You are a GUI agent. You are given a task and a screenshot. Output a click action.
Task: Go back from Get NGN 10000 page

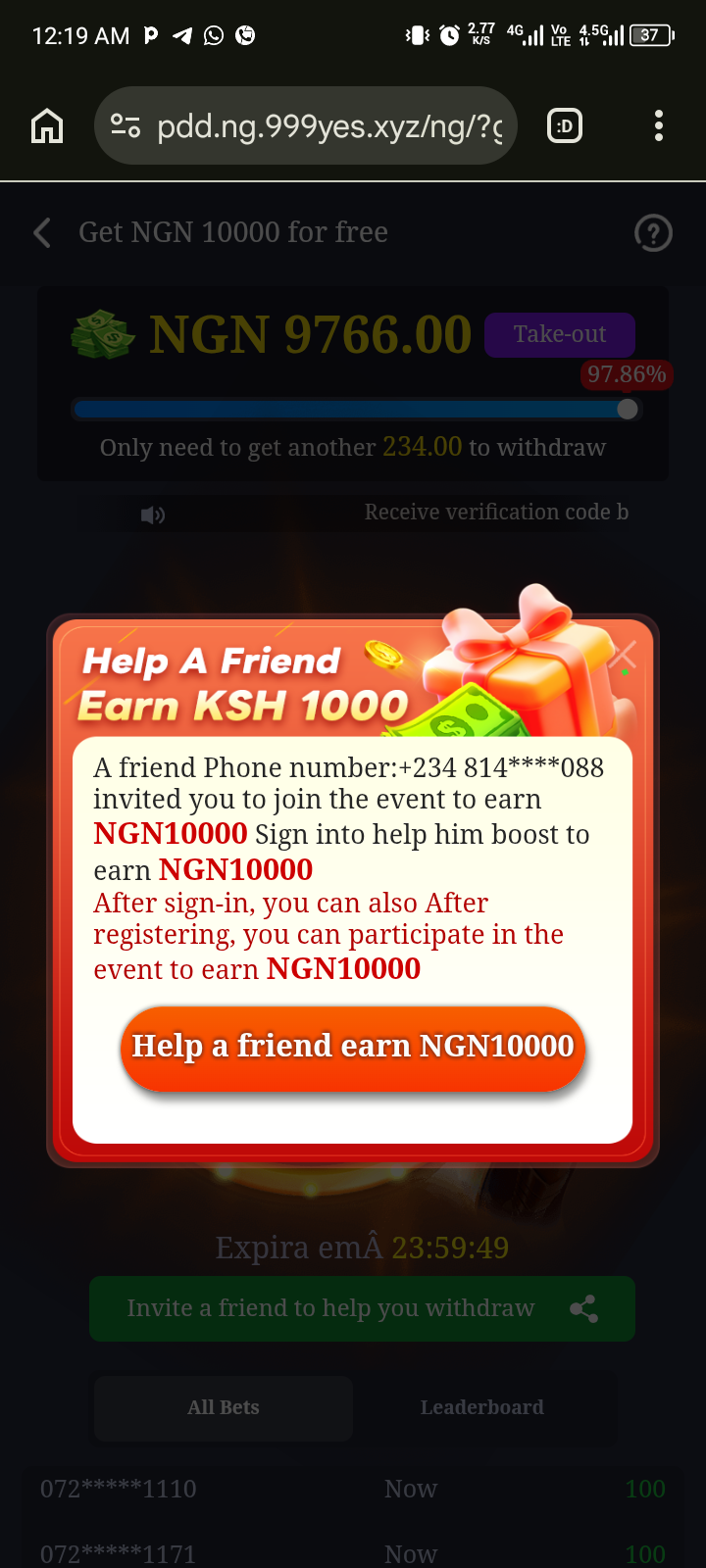point(42,232)
